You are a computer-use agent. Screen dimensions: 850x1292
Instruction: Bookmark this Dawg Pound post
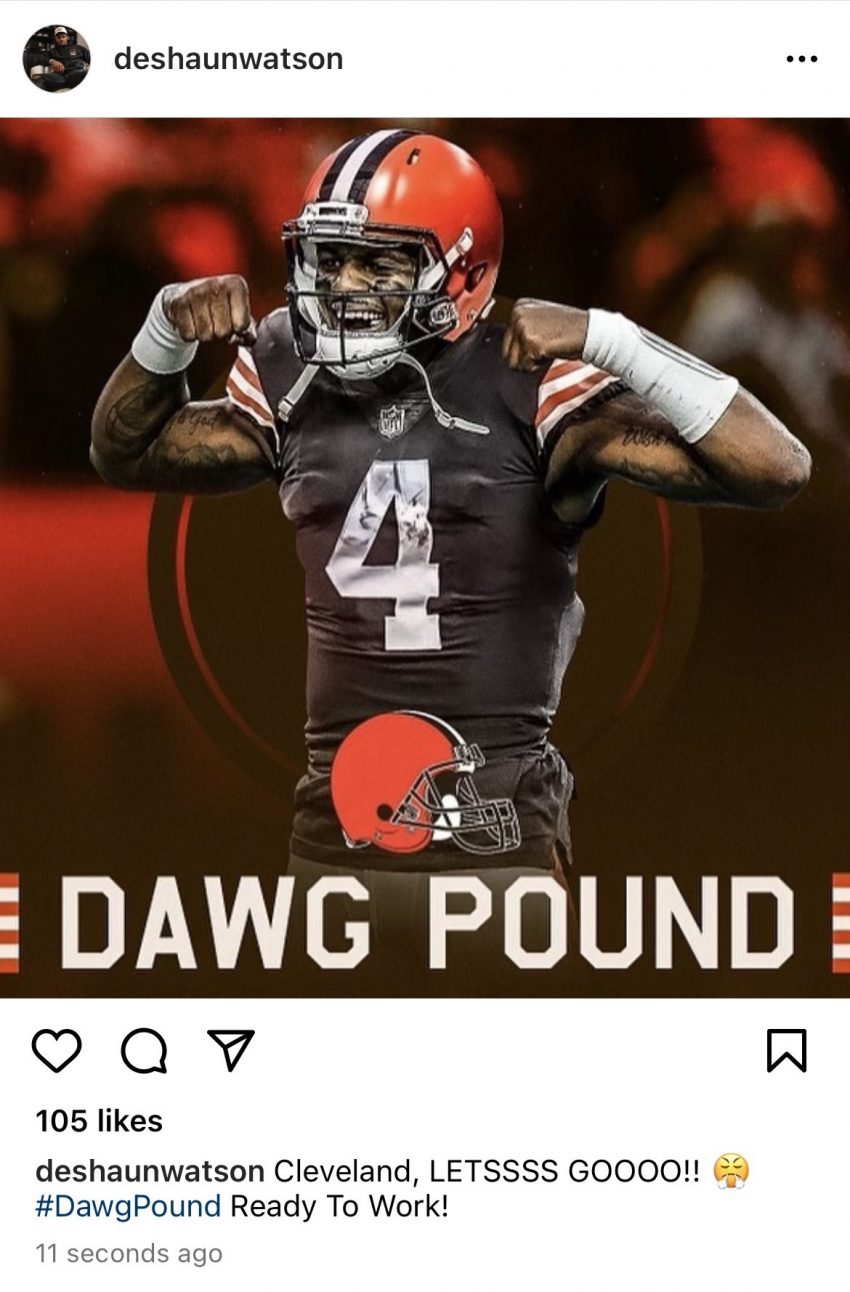(x=786, y=1051)
